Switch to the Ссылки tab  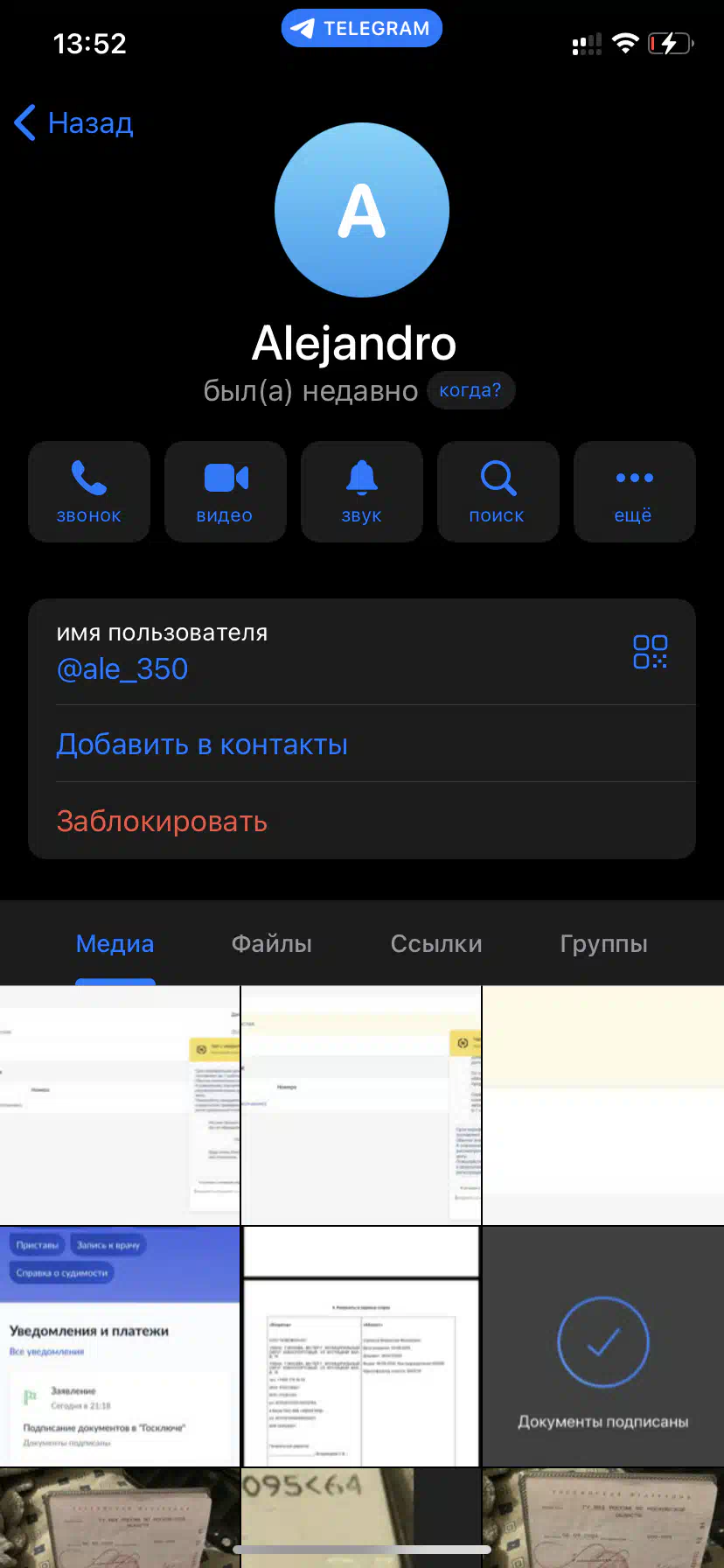(x=436, y=943)
